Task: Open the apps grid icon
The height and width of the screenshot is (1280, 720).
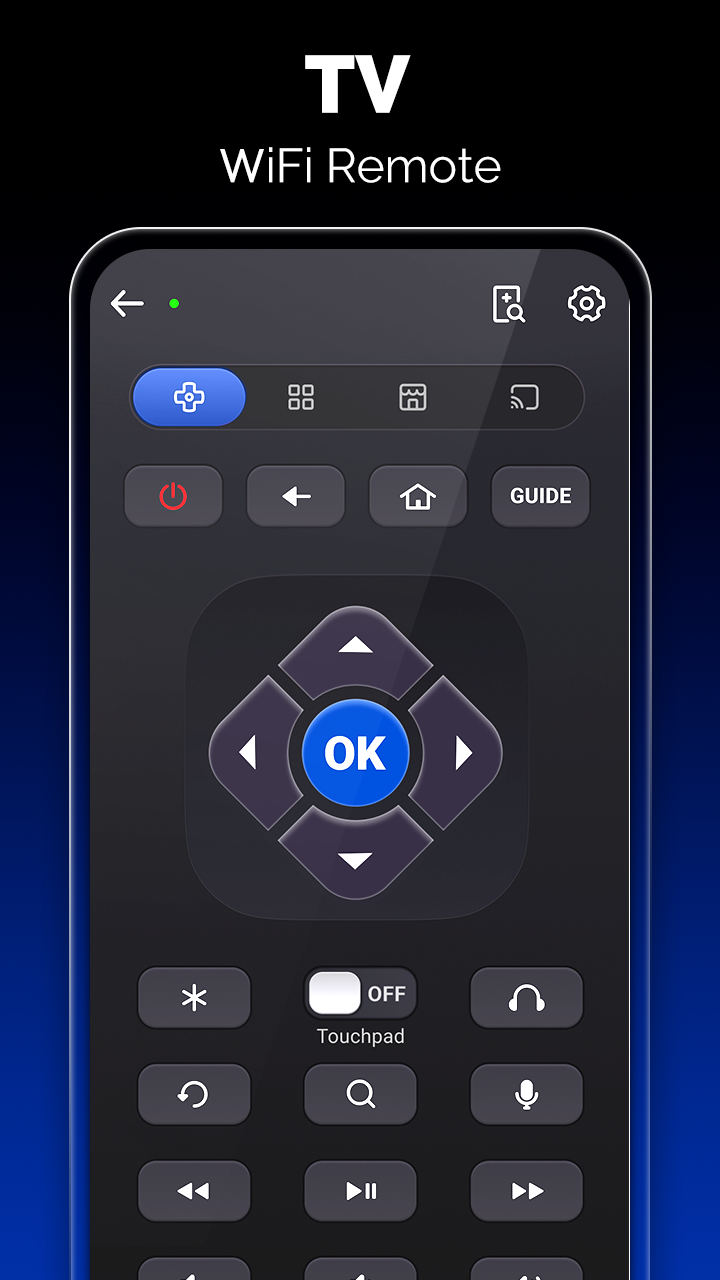Action: (x=301, y=397)
